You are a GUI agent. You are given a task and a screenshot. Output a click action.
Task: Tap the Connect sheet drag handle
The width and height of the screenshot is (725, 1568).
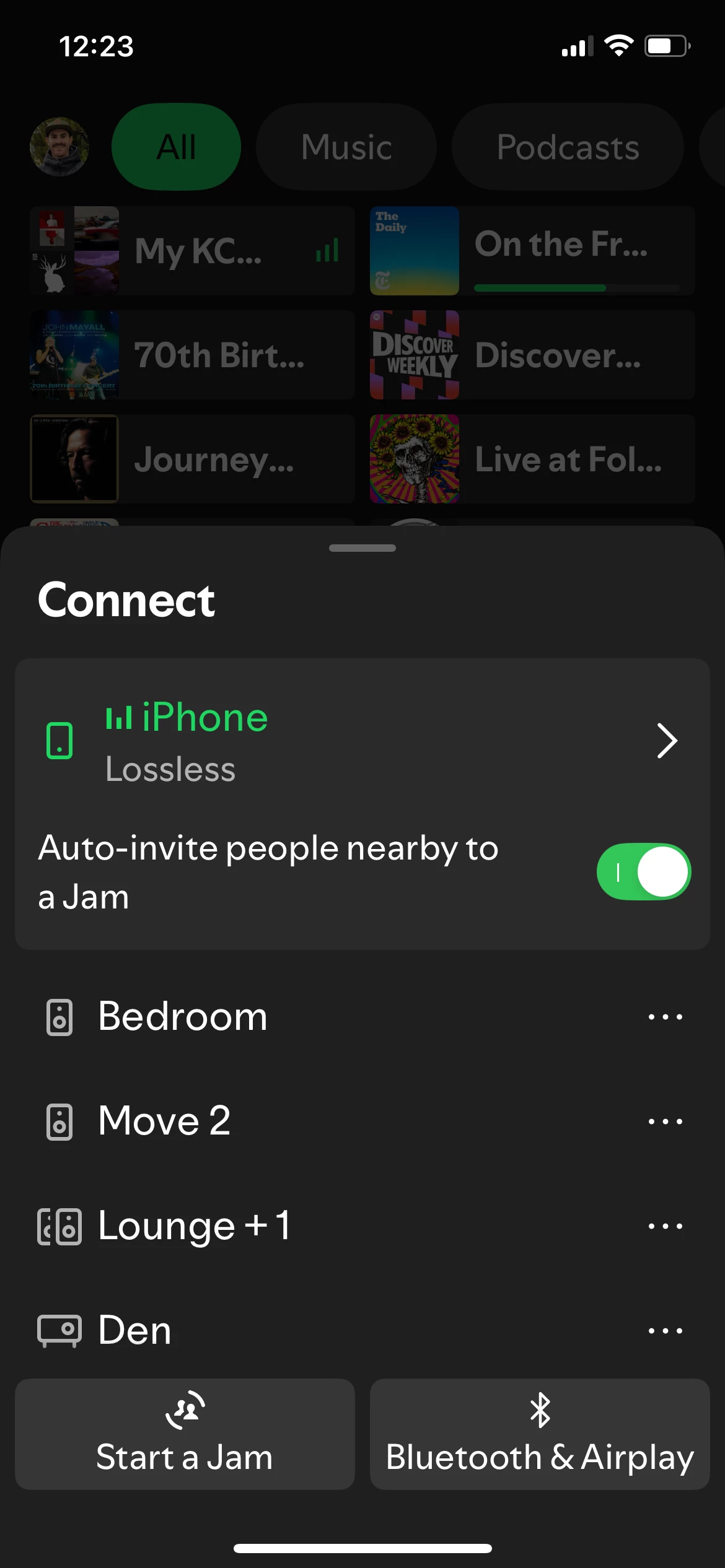click(x=362, y=548)
